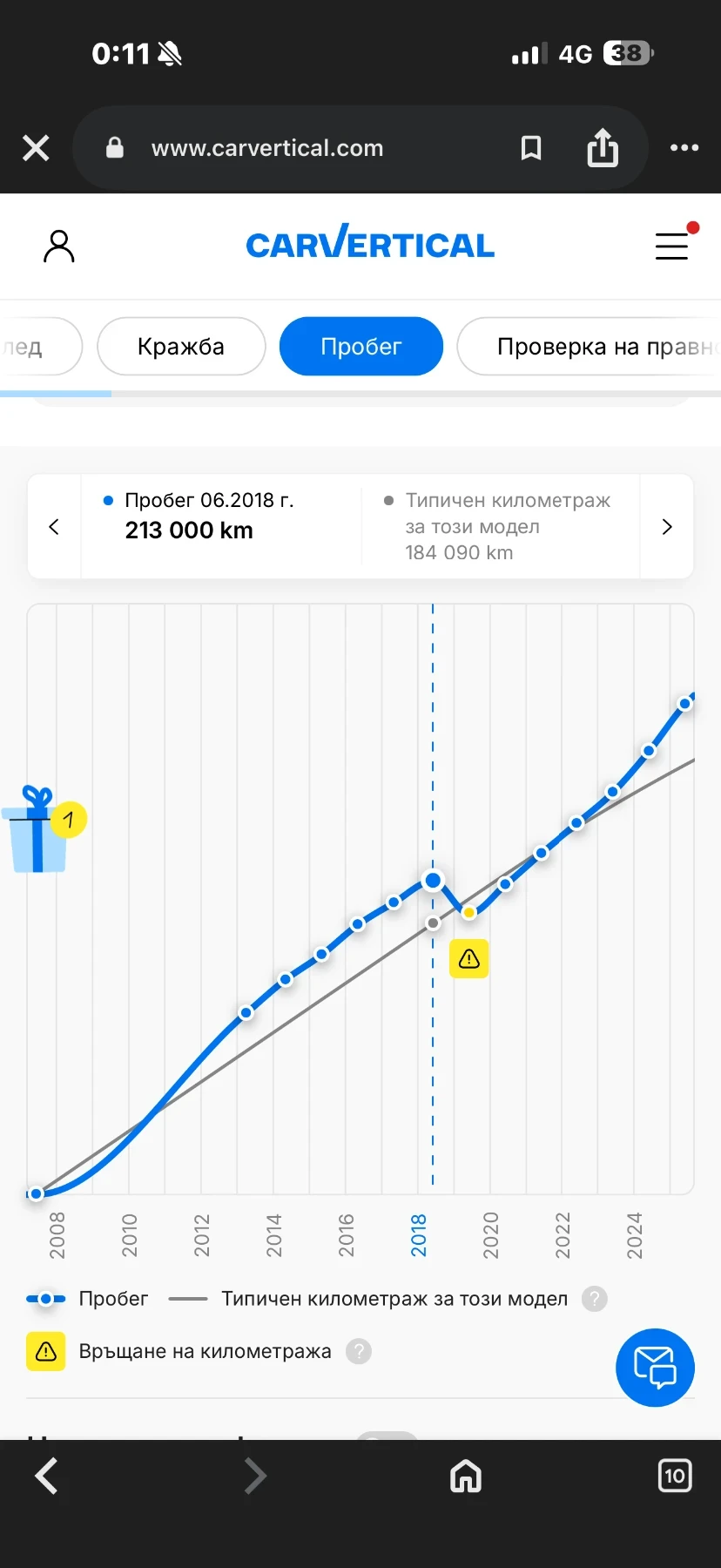Tap the yellow odometer rollback warning marker

(x=468, y=959)
